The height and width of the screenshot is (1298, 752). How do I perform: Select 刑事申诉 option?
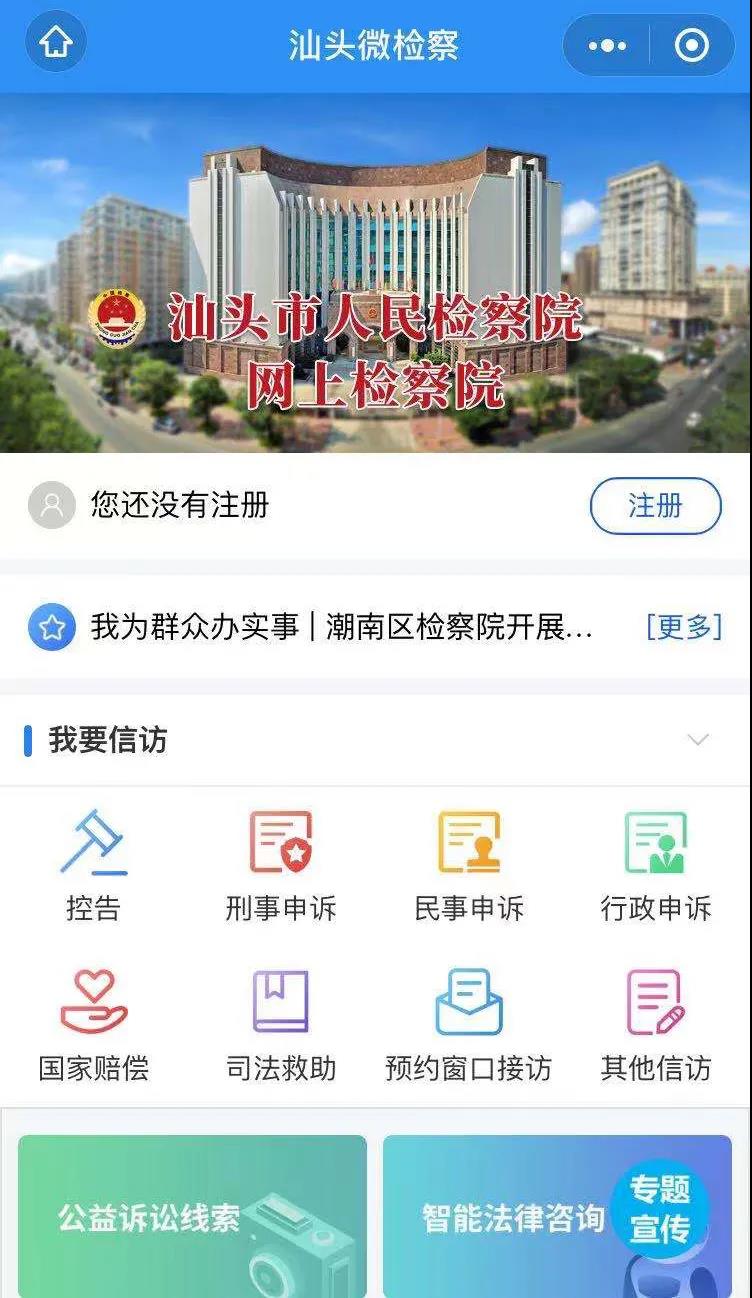point(281,866)
